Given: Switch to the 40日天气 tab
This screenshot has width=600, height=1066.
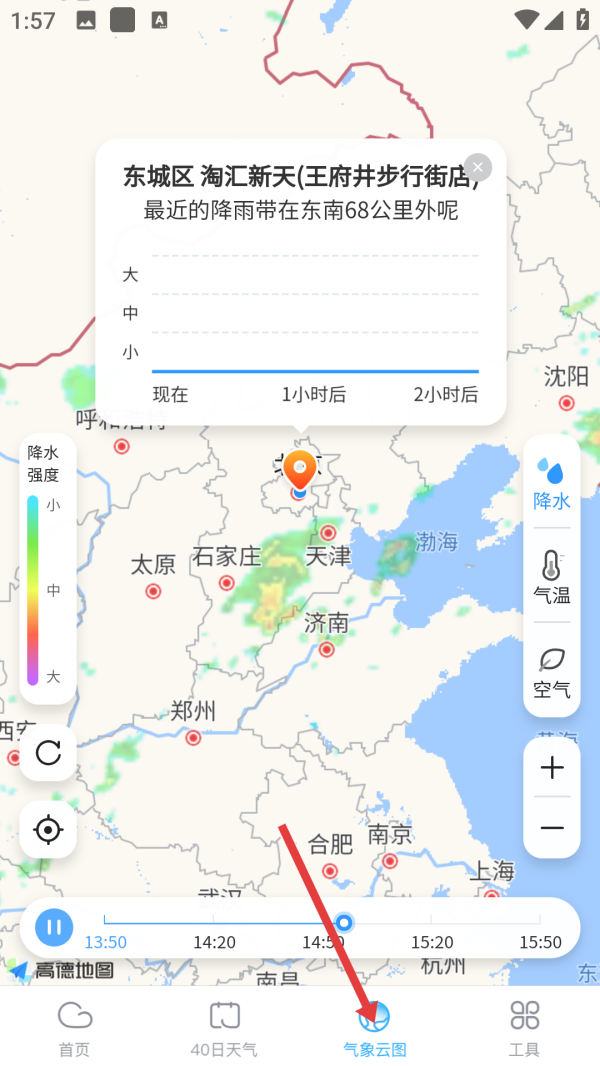Looking at the screenshot, I should (x=224, y=1028).
